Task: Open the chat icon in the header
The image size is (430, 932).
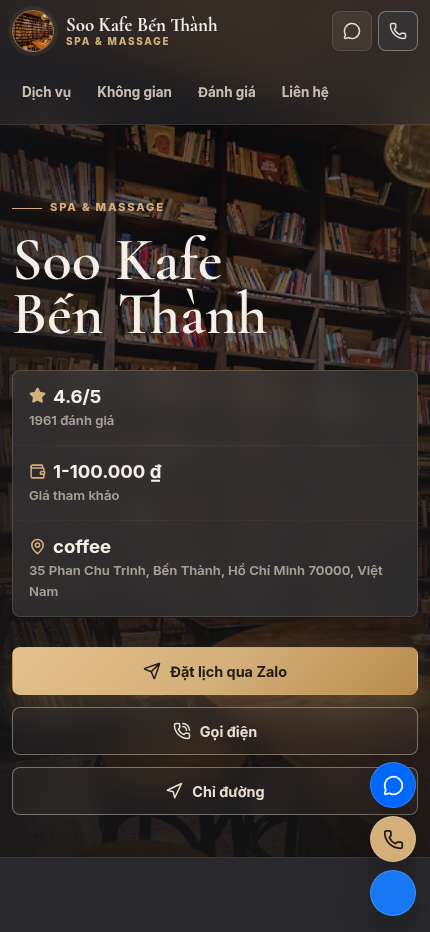Action: 351,31
